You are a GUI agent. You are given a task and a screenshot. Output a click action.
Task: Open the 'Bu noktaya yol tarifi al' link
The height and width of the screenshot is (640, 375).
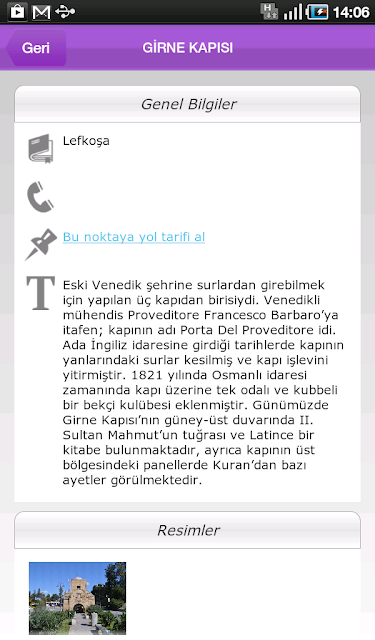point(133,237)
